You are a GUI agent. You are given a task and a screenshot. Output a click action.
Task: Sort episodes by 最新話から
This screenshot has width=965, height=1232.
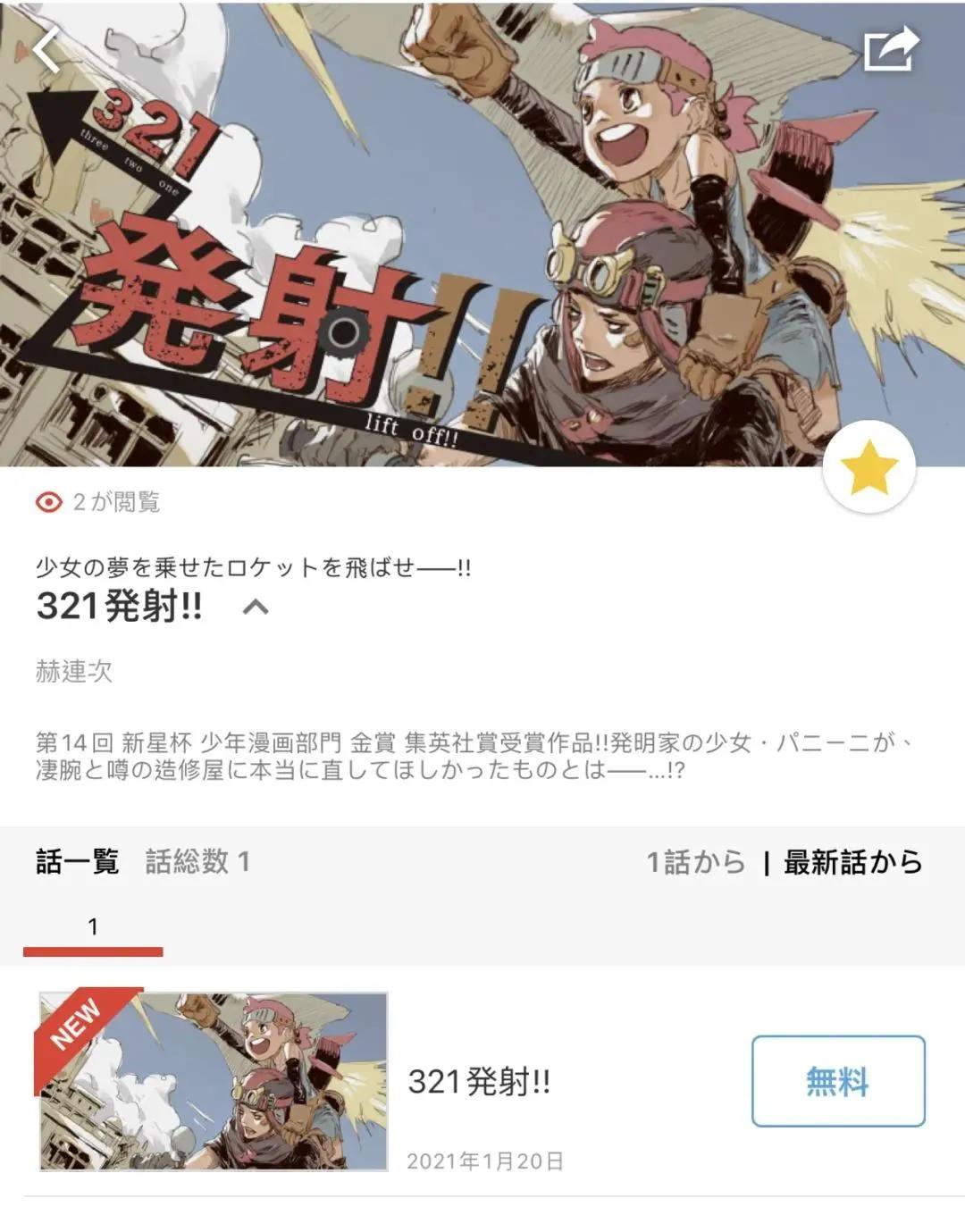[x=852, y=862]
